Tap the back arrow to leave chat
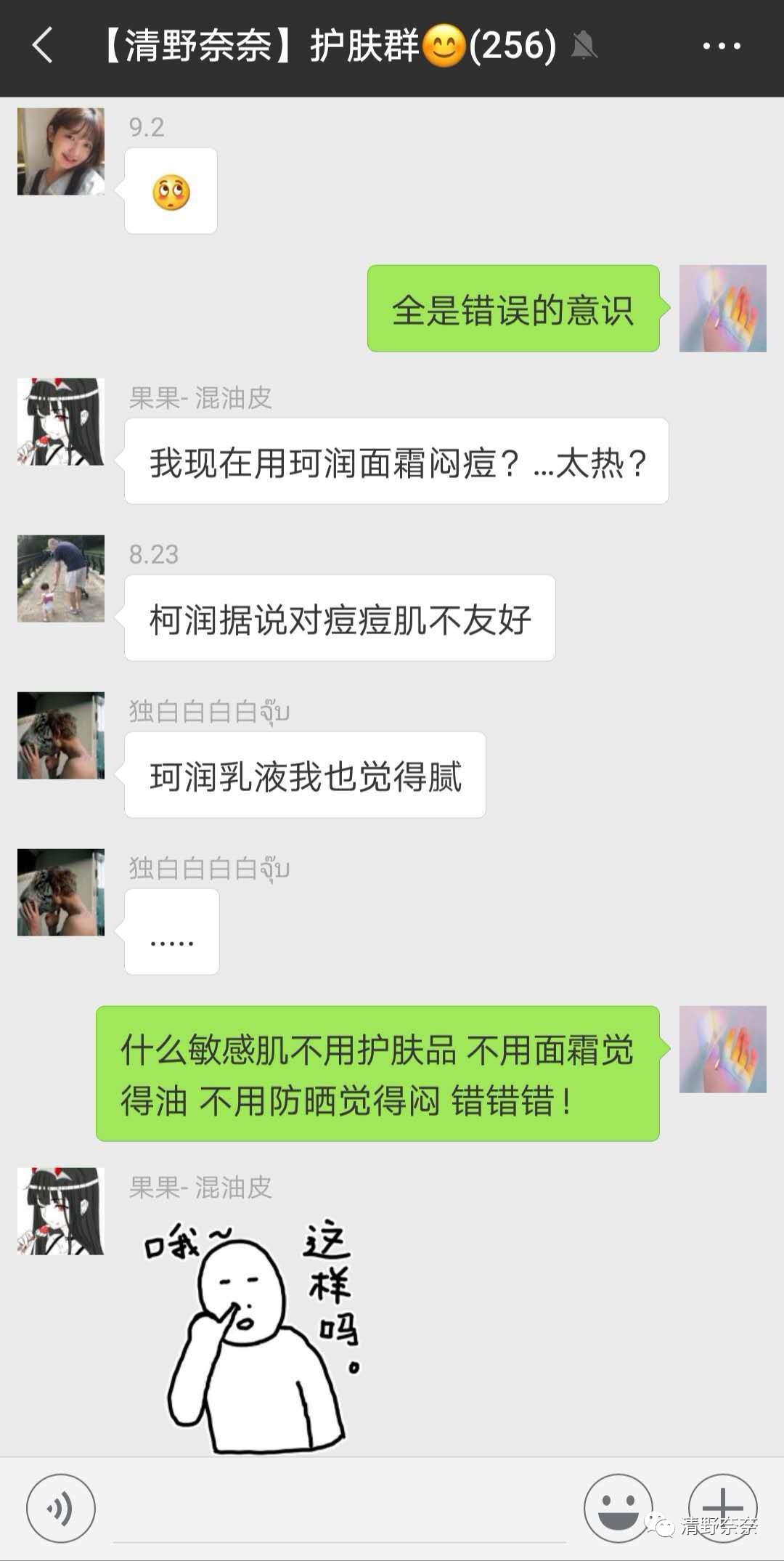The height and width of the screenshot is (1561, 784). click(44, 46)
